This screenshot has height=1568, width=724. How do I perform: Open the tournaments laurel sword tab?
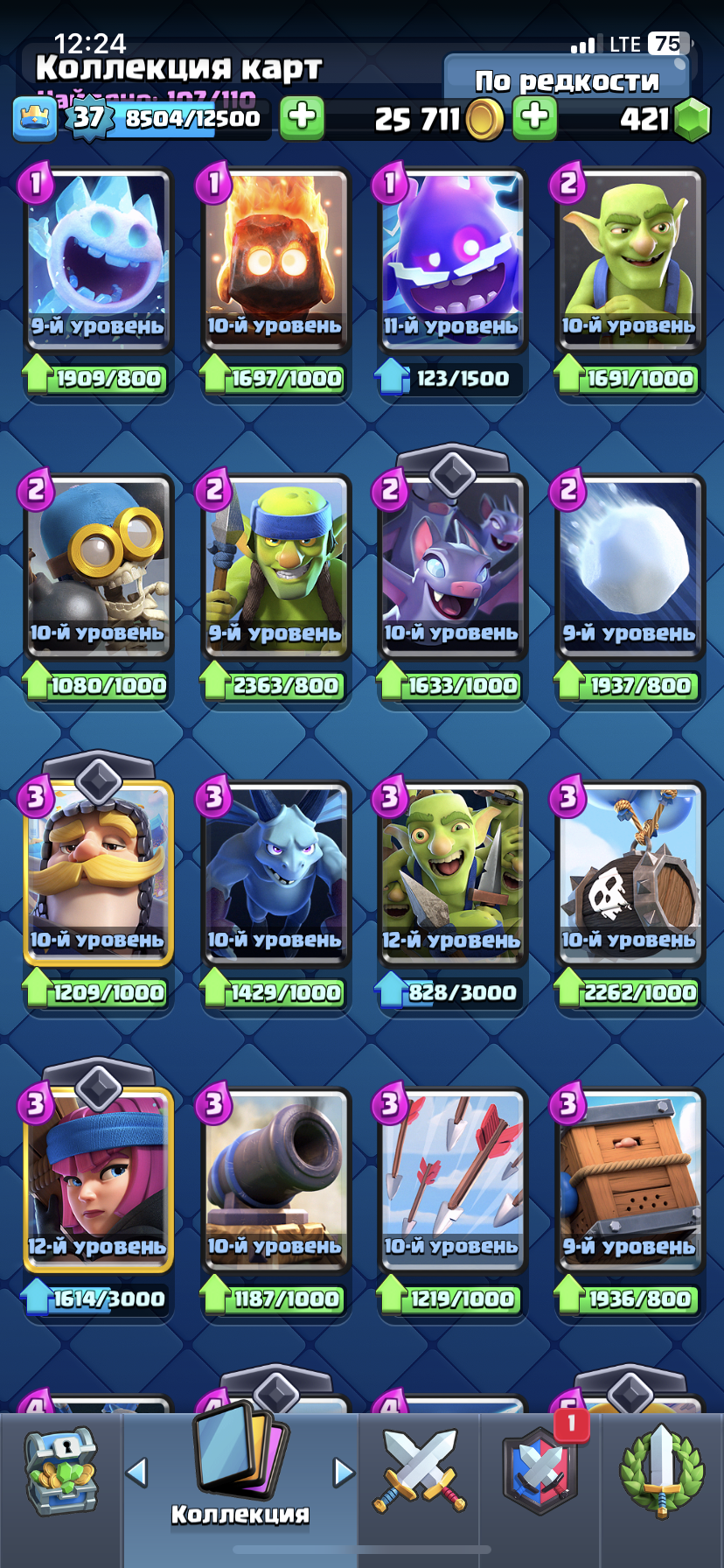(662, 1473)
